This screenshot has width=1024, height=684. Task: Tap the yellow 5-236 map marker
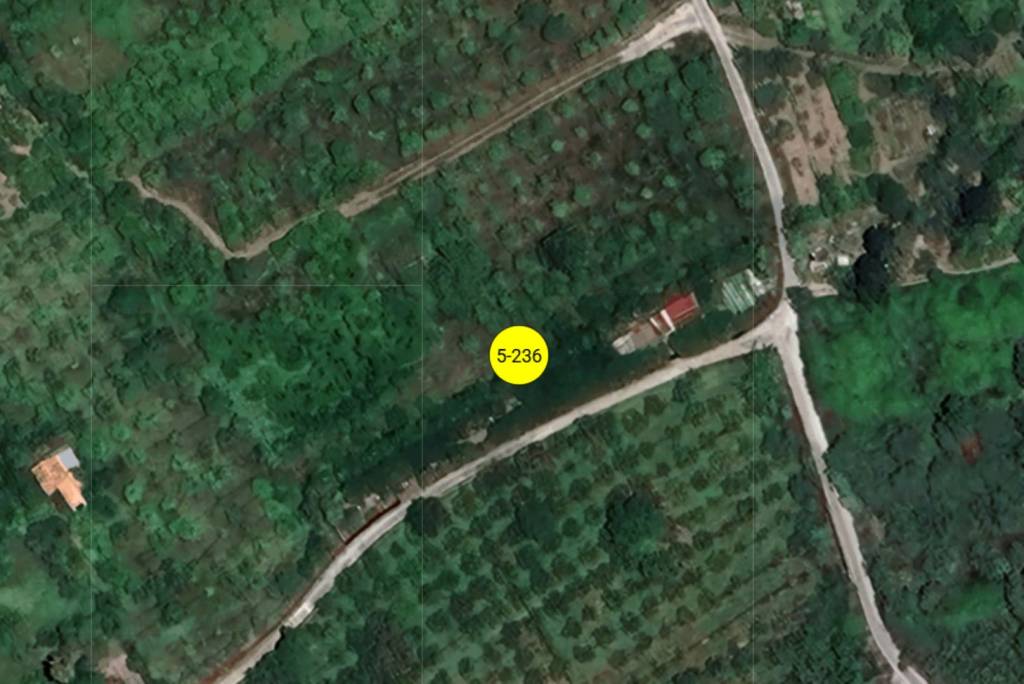click(519, 355)
